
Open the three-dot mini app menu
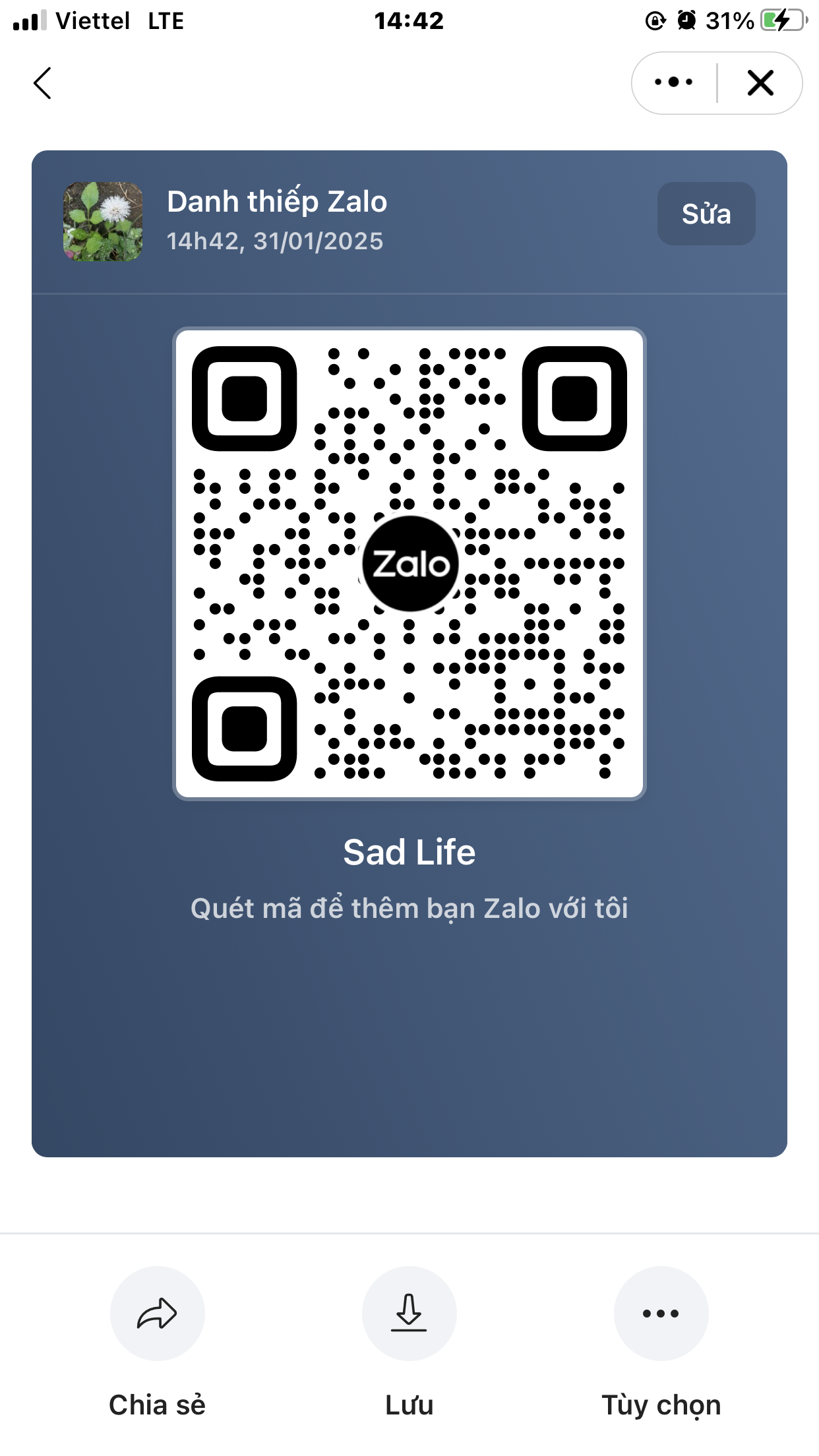pyautogui.click(x=673, y=82)
